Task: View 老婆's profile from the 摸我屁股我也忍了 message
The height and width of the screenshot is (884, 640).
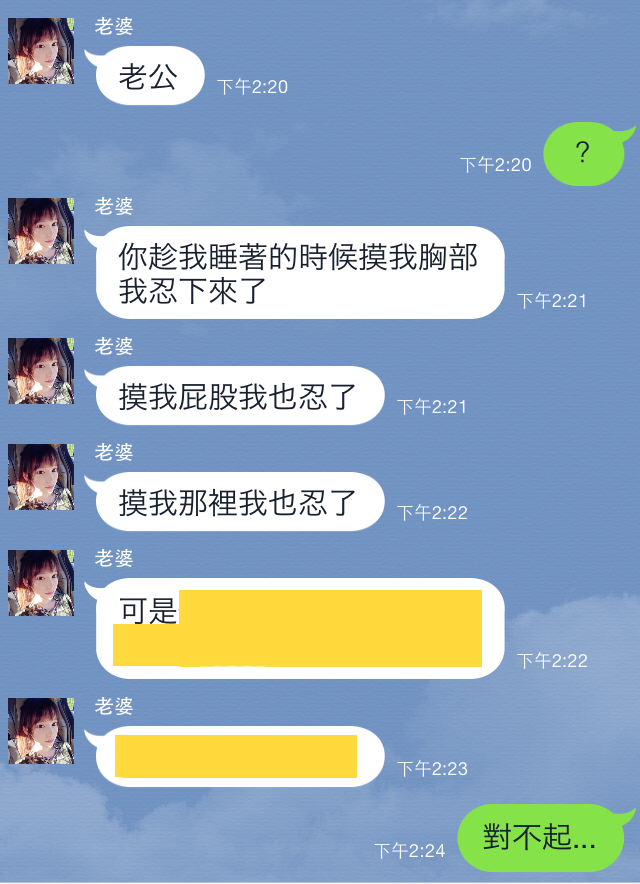Action: point(41,371)
